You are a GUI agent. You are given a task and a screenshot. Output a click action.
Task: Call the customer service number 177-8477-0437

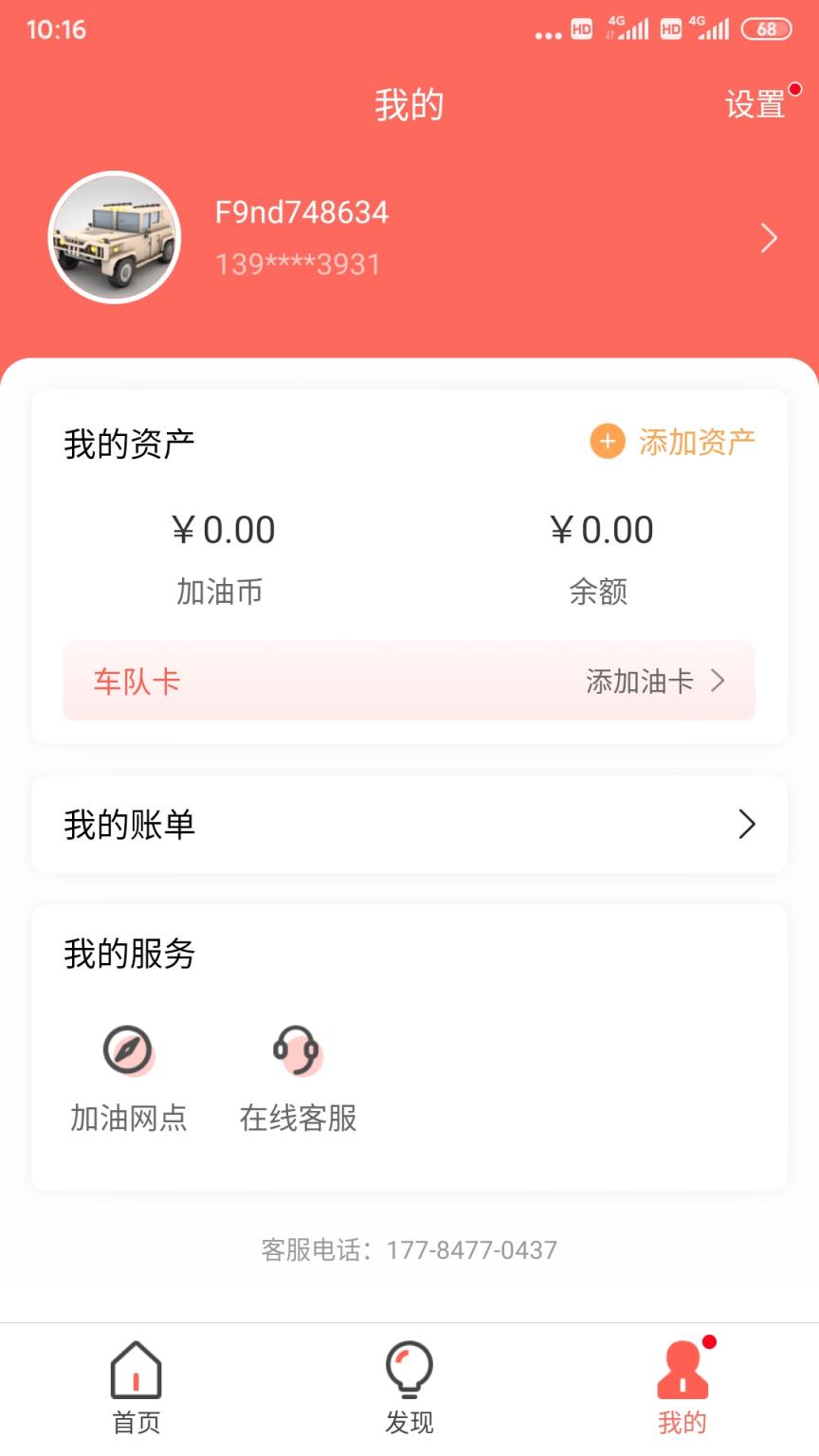470,1250
